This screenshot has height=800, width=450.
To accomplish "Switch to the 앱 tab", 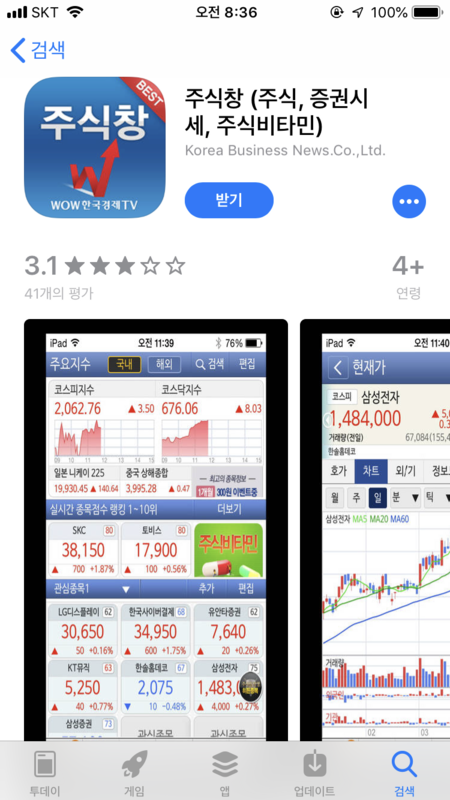I will [225, 773].
